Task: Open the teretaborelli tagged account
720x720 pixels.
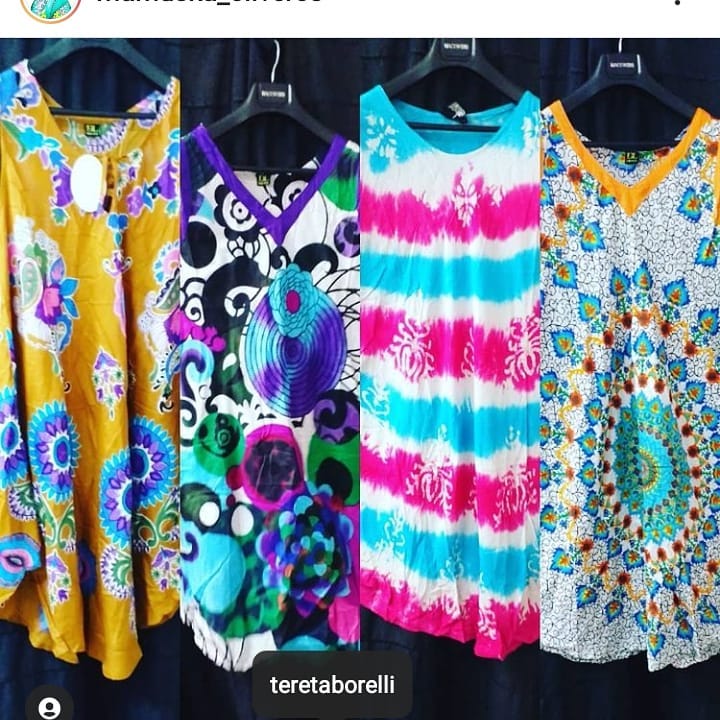Action: pos(332,685)
